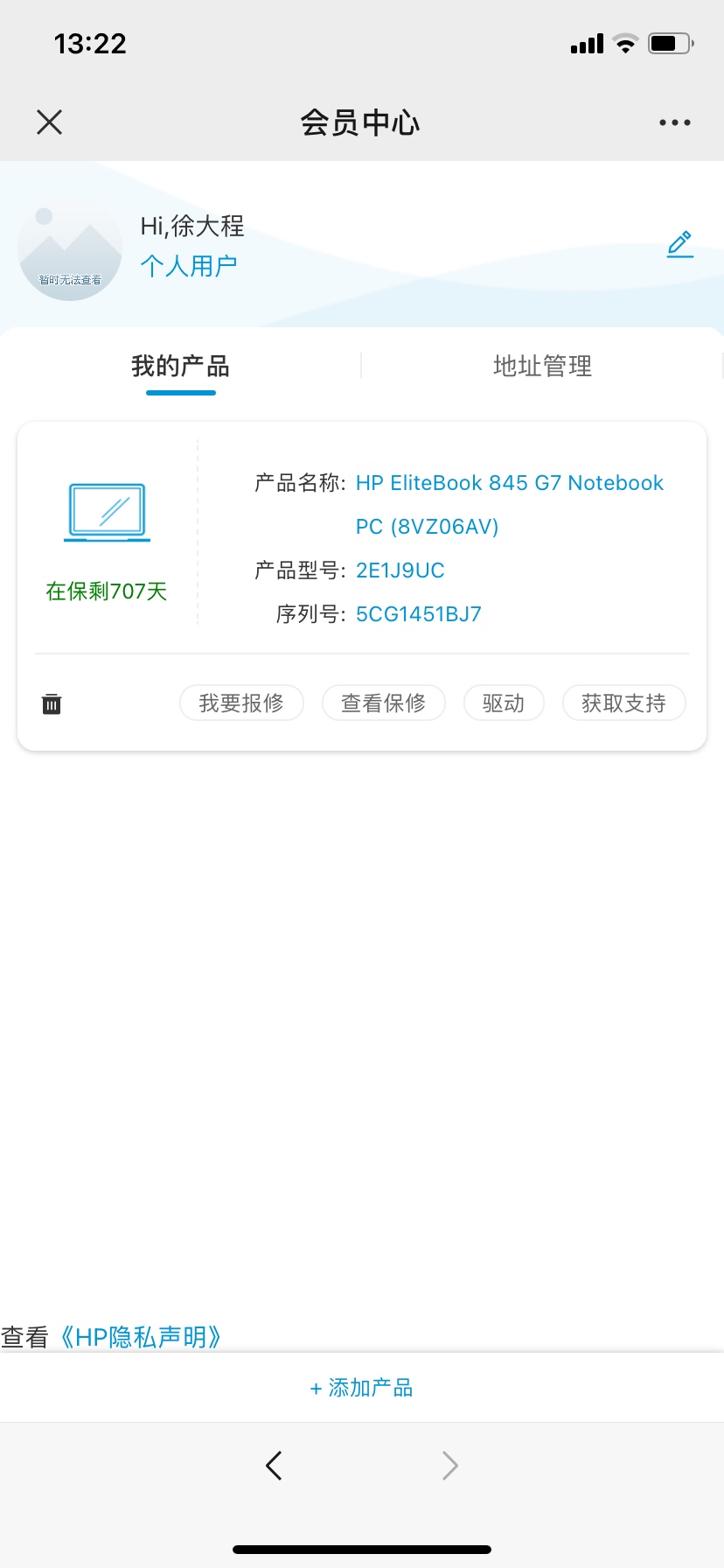Close the 会员中心 page

[x=50, y=122]
